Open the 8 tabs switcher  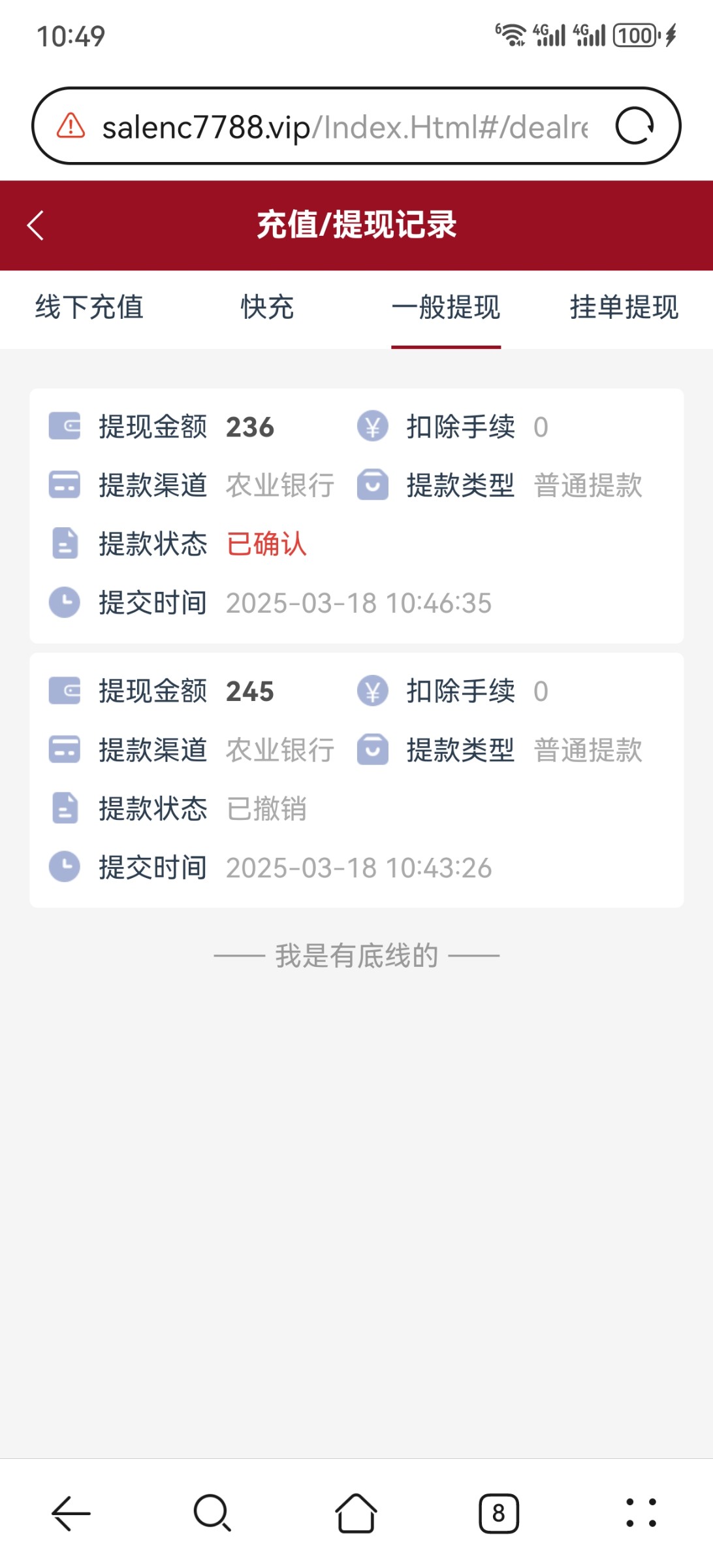(499, 1513)
